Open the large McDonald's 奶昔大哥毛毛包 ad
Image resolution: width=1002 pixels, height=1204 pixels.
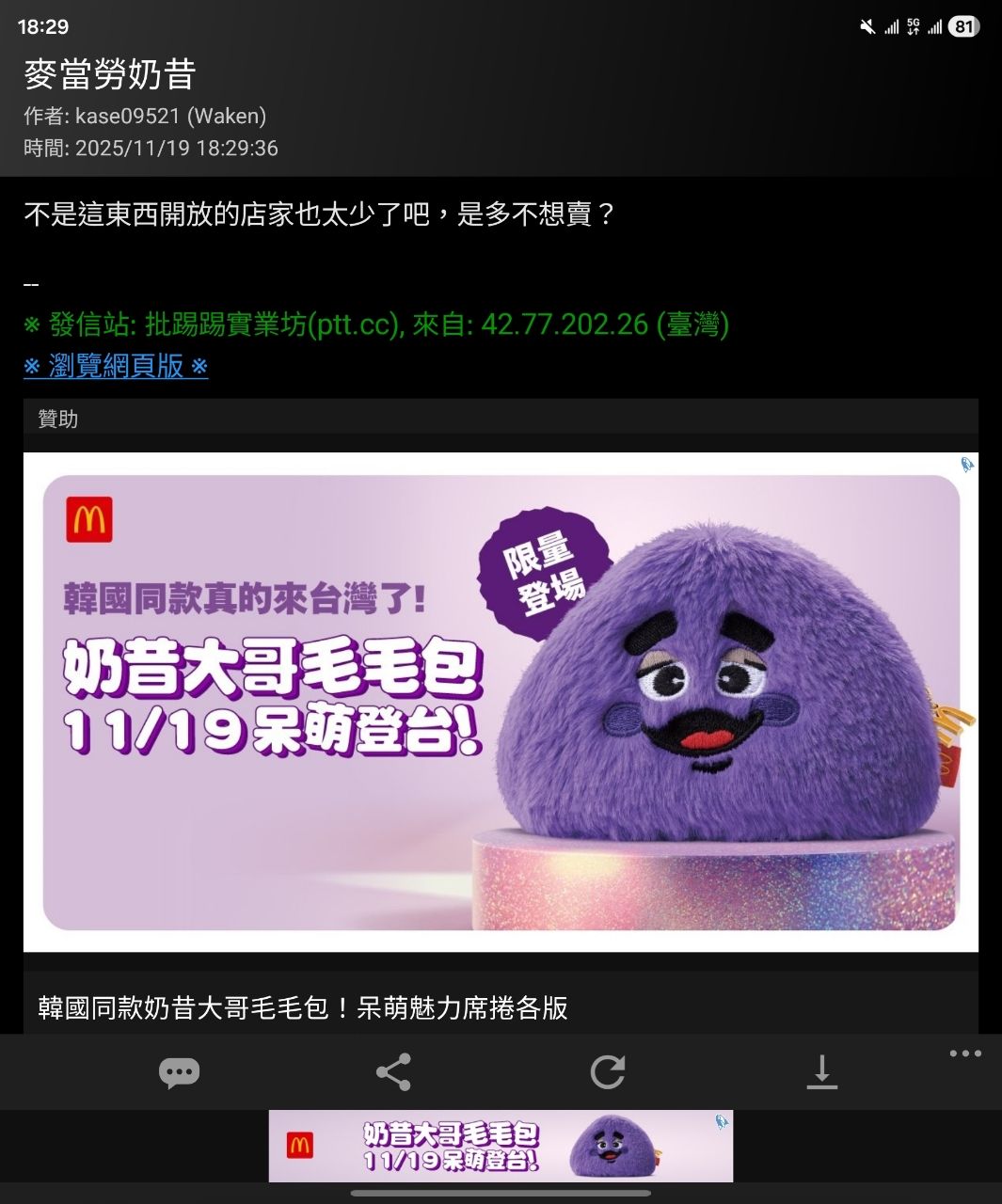click(x=501, y=702)
